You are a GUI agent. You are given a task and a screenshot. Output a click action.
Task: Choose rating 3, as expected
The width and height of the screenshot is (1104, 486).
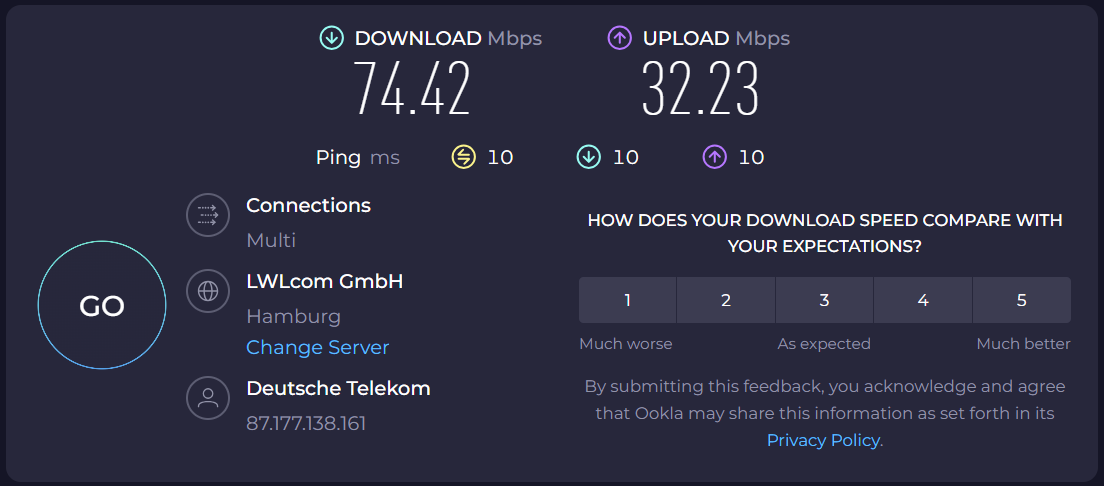[824, 300]
